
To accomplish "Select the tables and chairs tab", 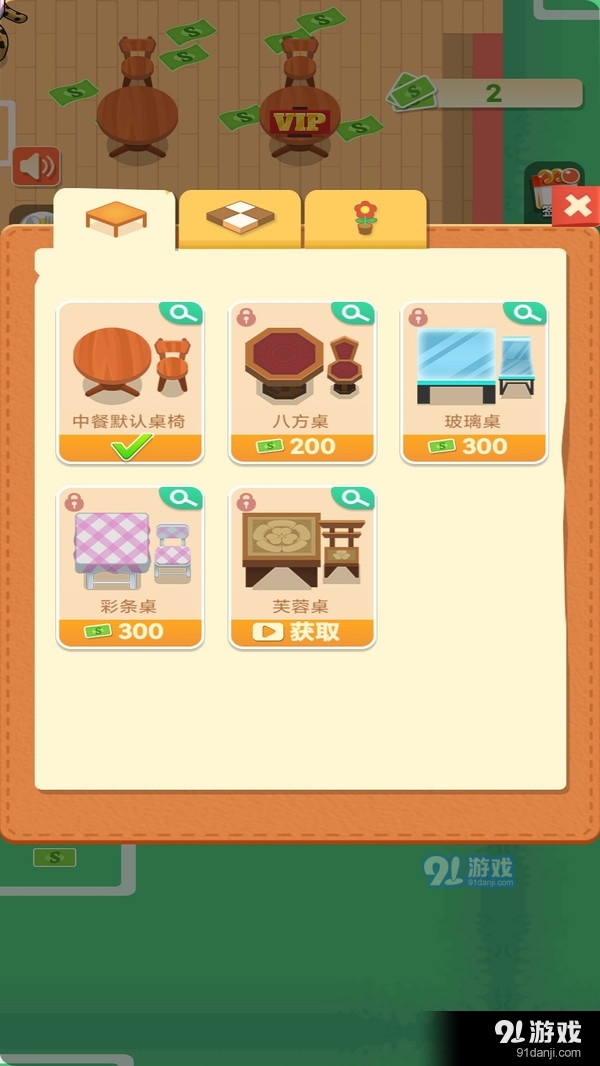I will pos(116,218).
